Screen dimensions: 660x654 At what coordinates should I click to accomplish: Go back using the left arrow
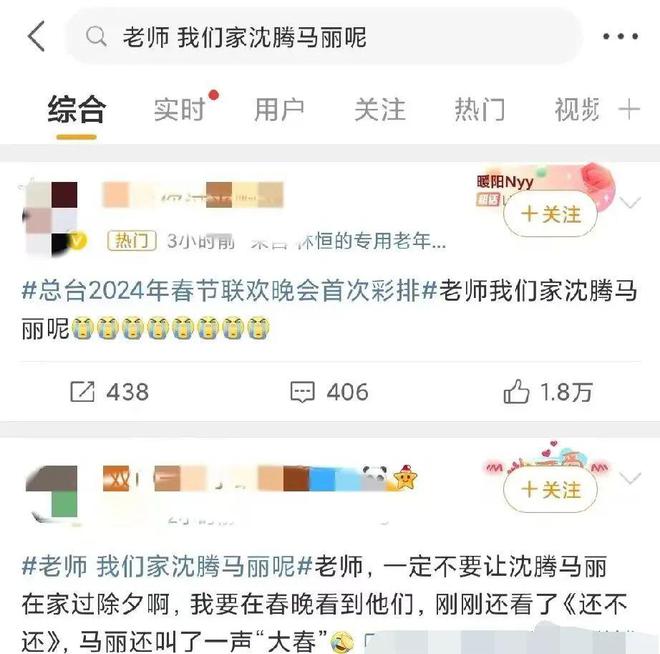click(x=37, y=37)
